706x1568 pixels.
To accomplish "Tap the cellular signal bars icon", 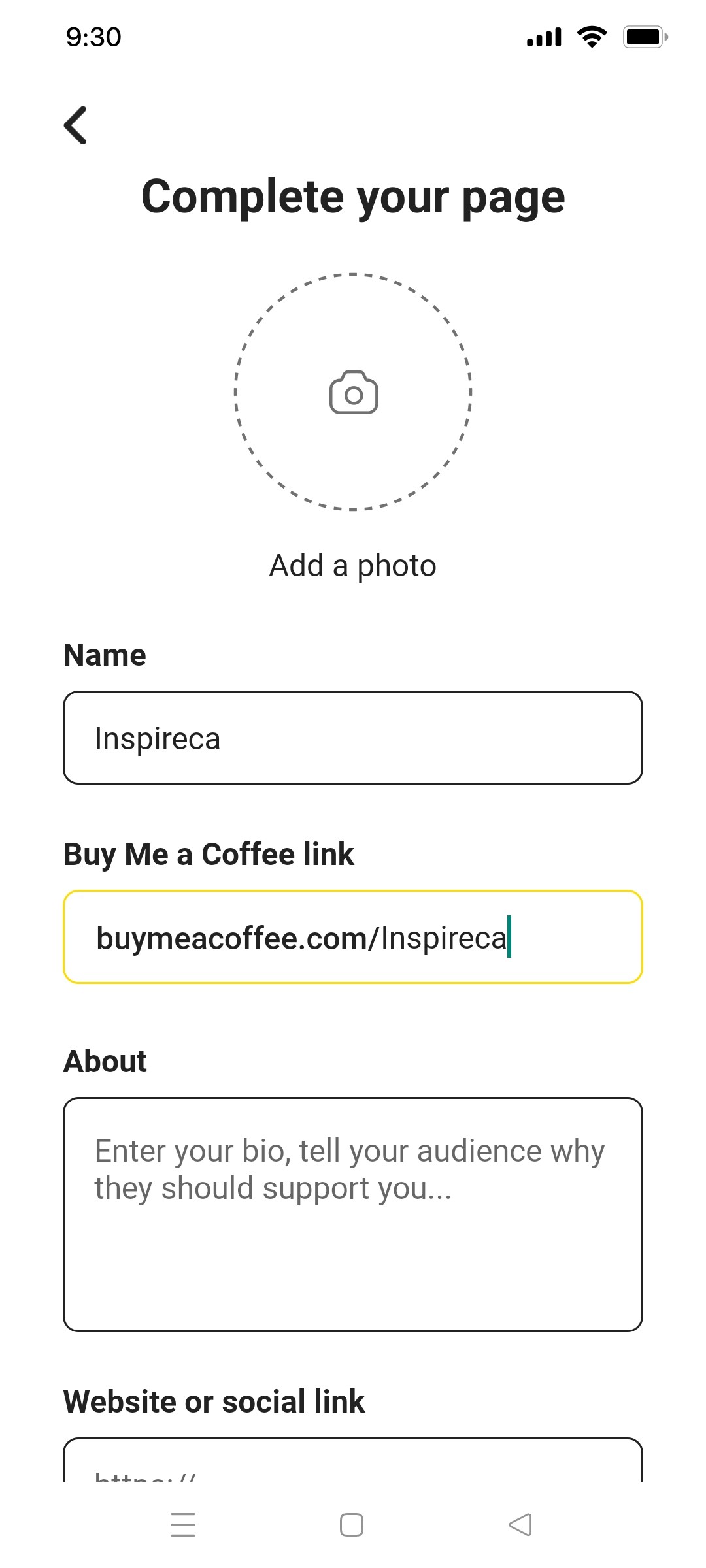I will point(543,37).
